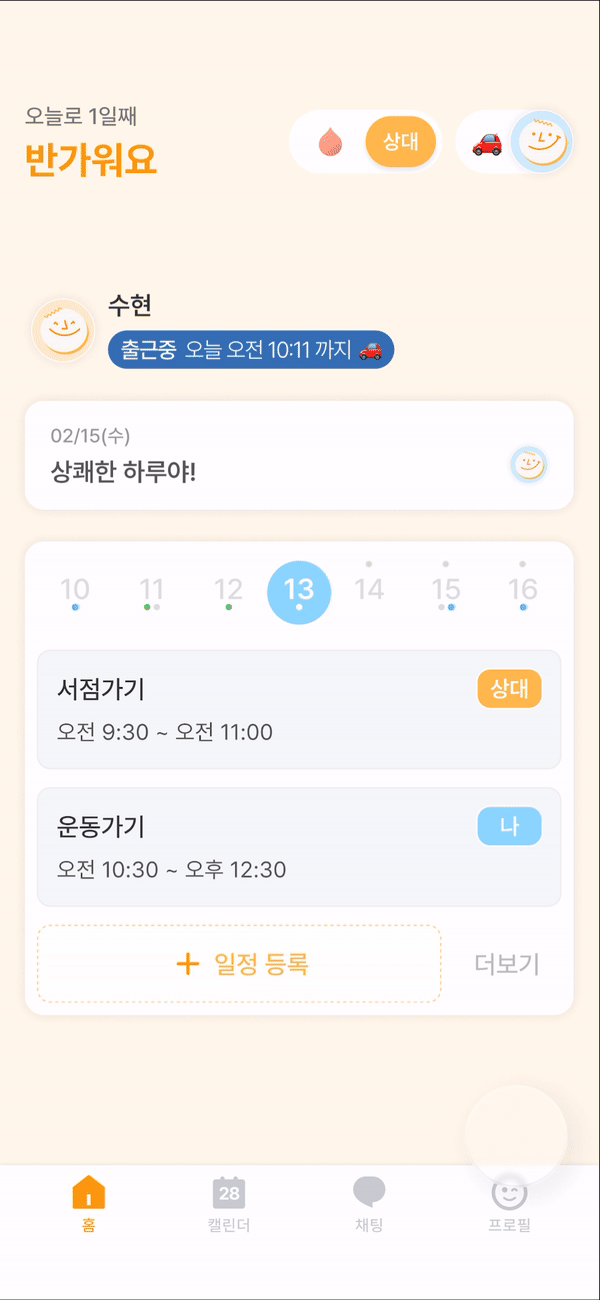
Task: Toggle the car status switch
Action: (x=514, y=142)
